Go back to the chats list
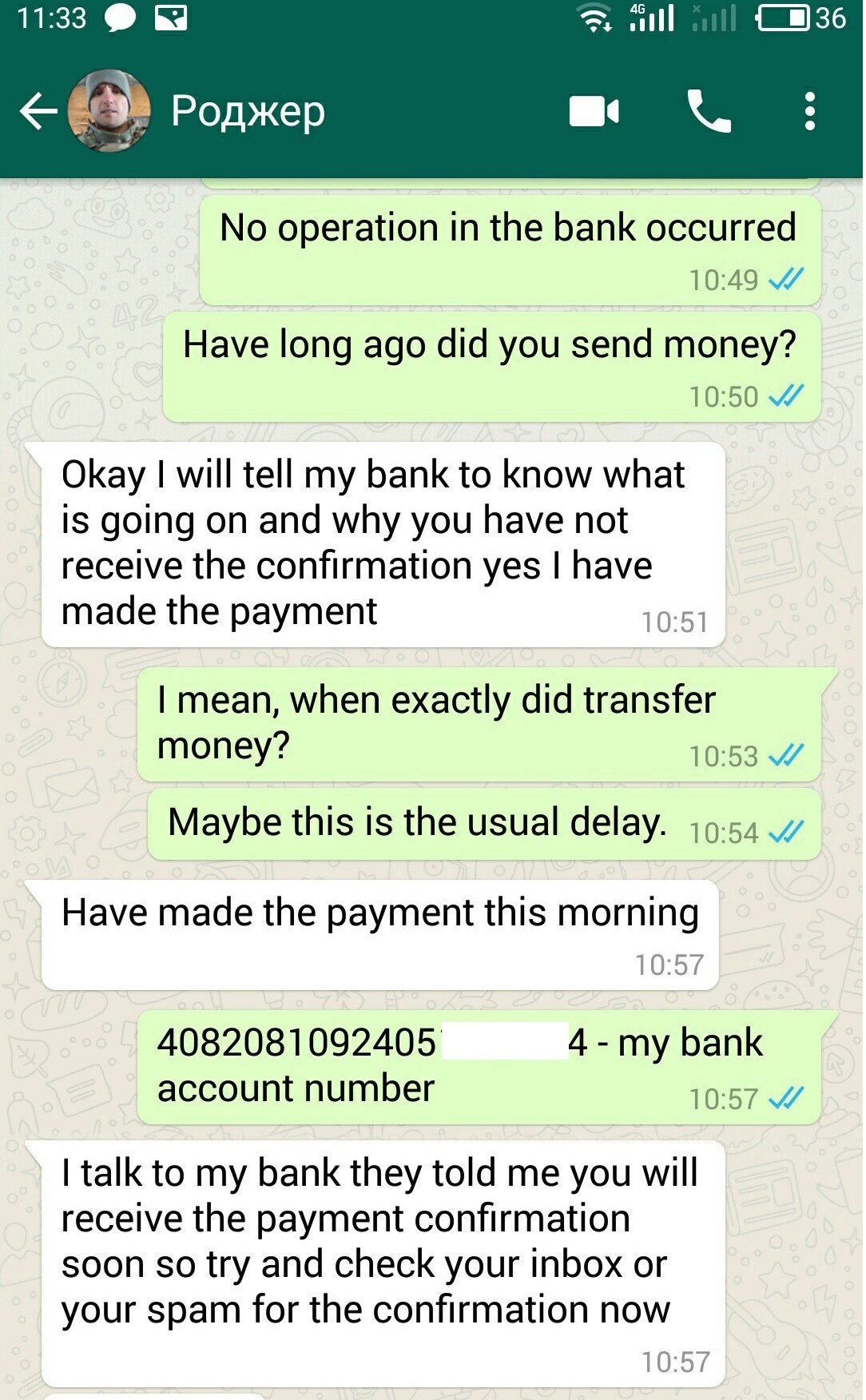866x1400 pixels. point(37,112)
